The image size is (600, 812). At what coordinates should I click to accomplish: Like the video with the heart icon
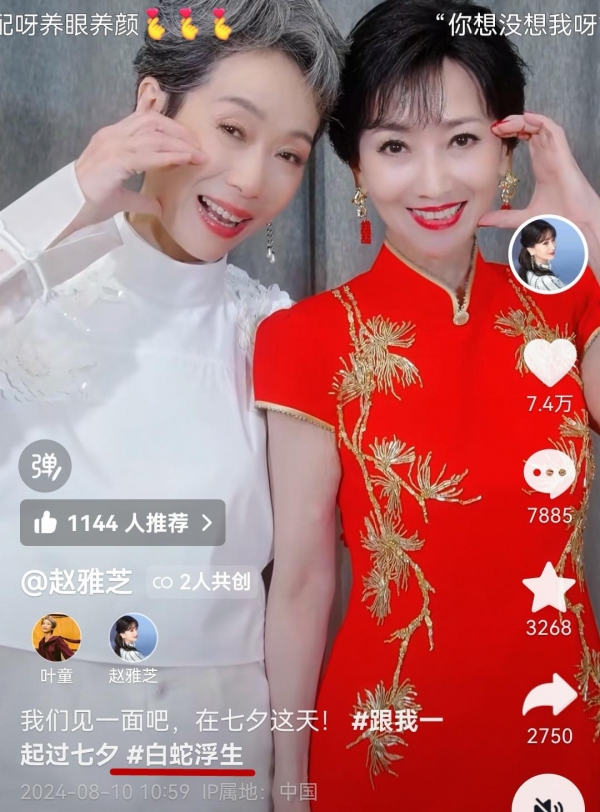click(x=549, y=362)
